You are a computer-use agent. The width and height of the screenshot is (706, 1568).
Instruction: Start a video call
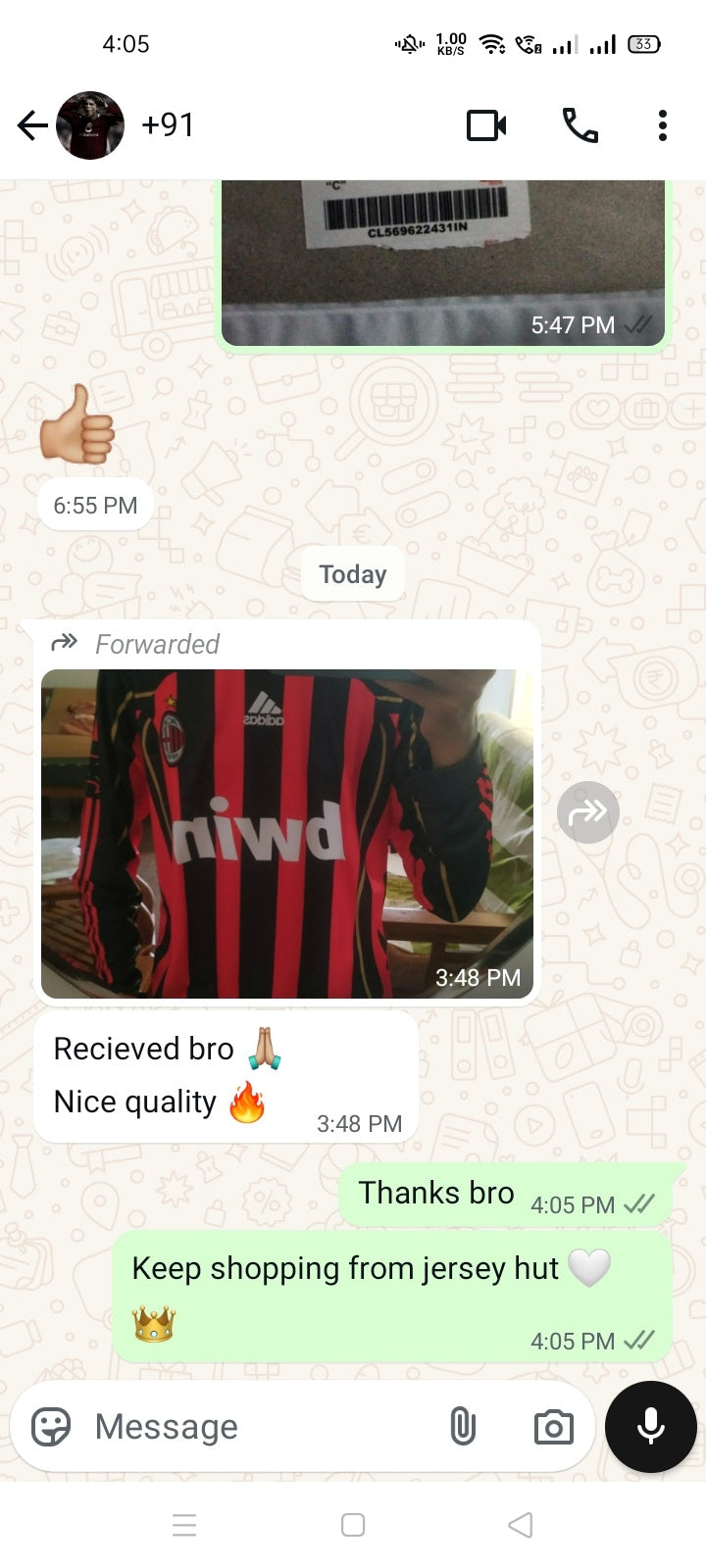[x=486, y=125]
